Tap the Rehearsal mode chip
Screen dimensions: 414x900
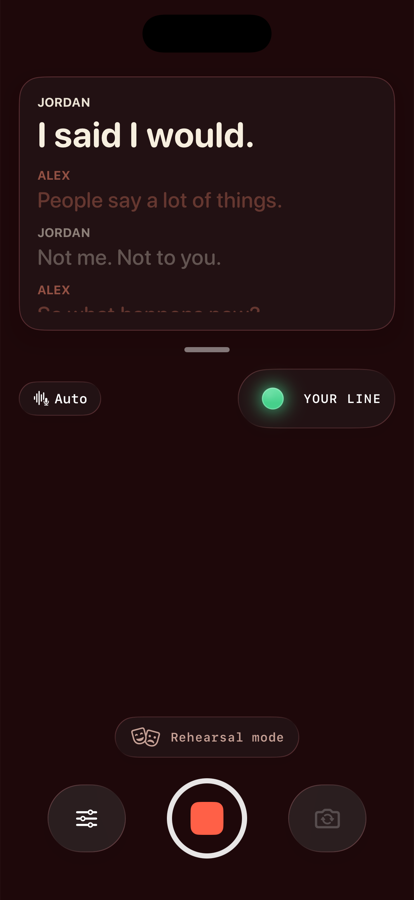207,737
